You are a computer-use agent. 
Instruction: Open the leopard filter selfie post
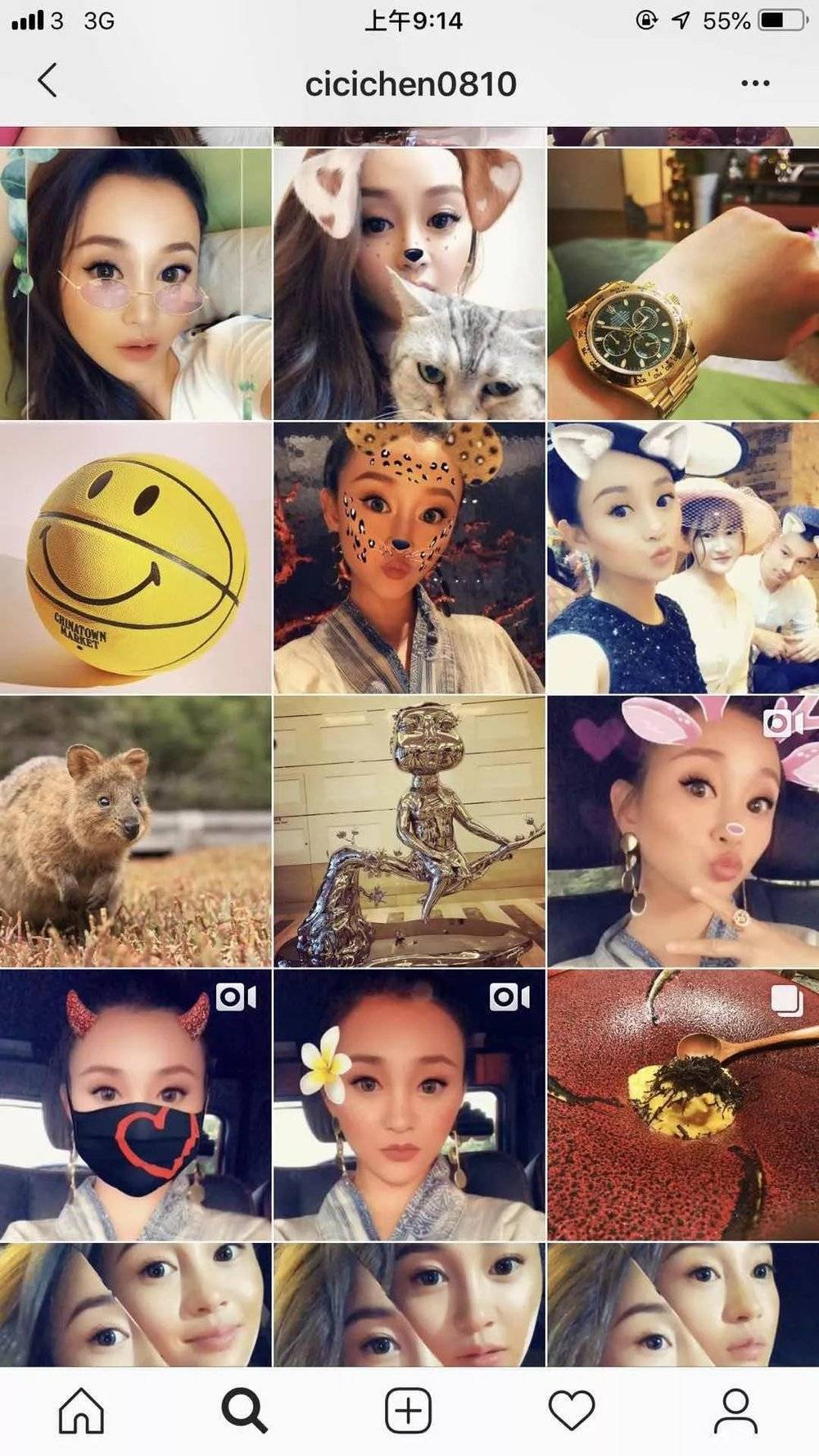point(409,558)
